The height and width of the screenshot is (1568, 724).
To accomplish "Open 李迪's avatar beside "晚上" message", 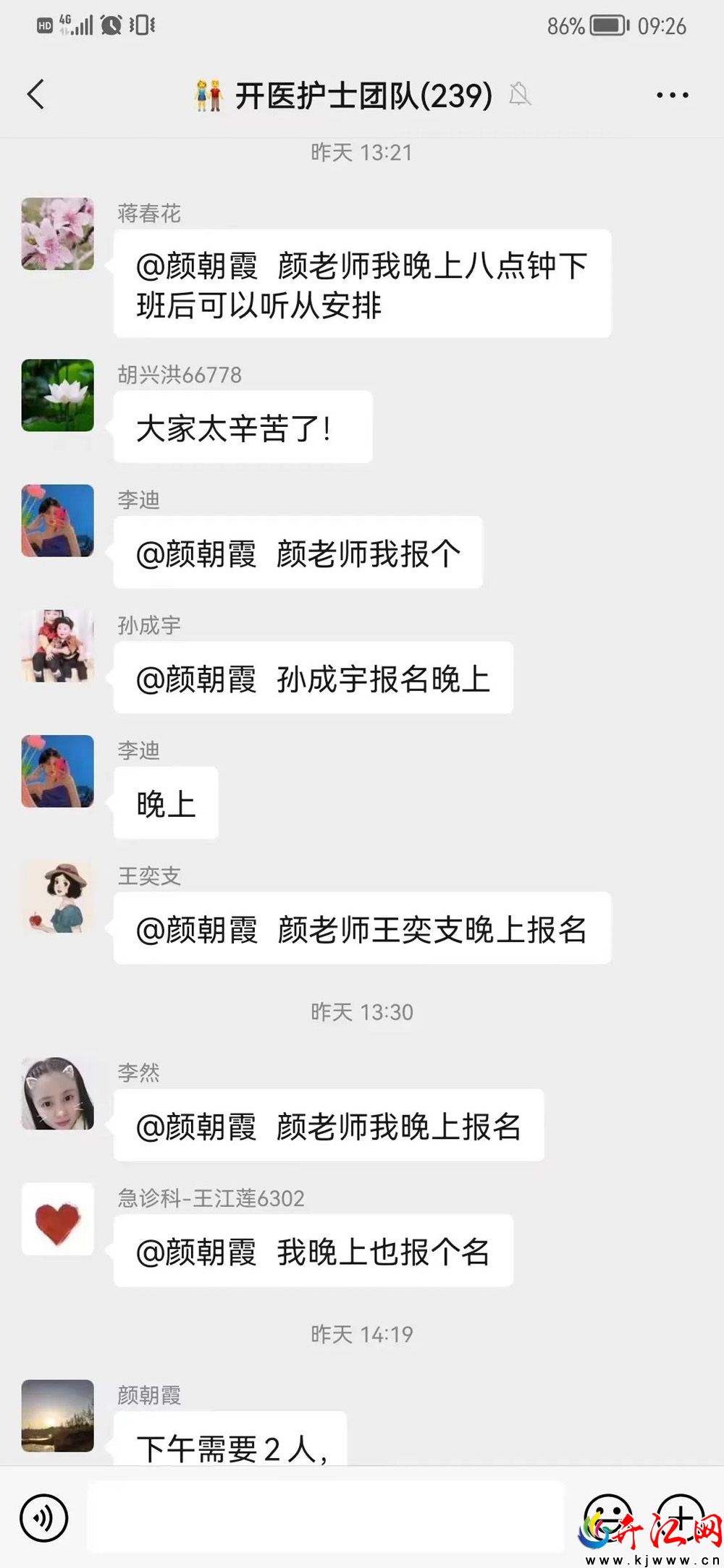I will coord(58,771).
